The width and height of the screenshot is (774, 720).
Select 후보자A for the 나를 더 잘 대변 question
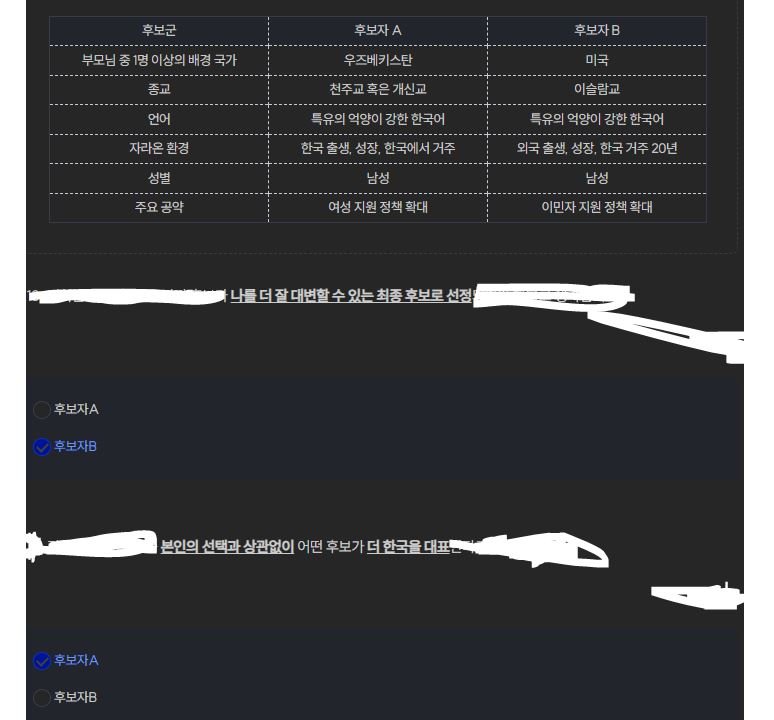point(42,410)
